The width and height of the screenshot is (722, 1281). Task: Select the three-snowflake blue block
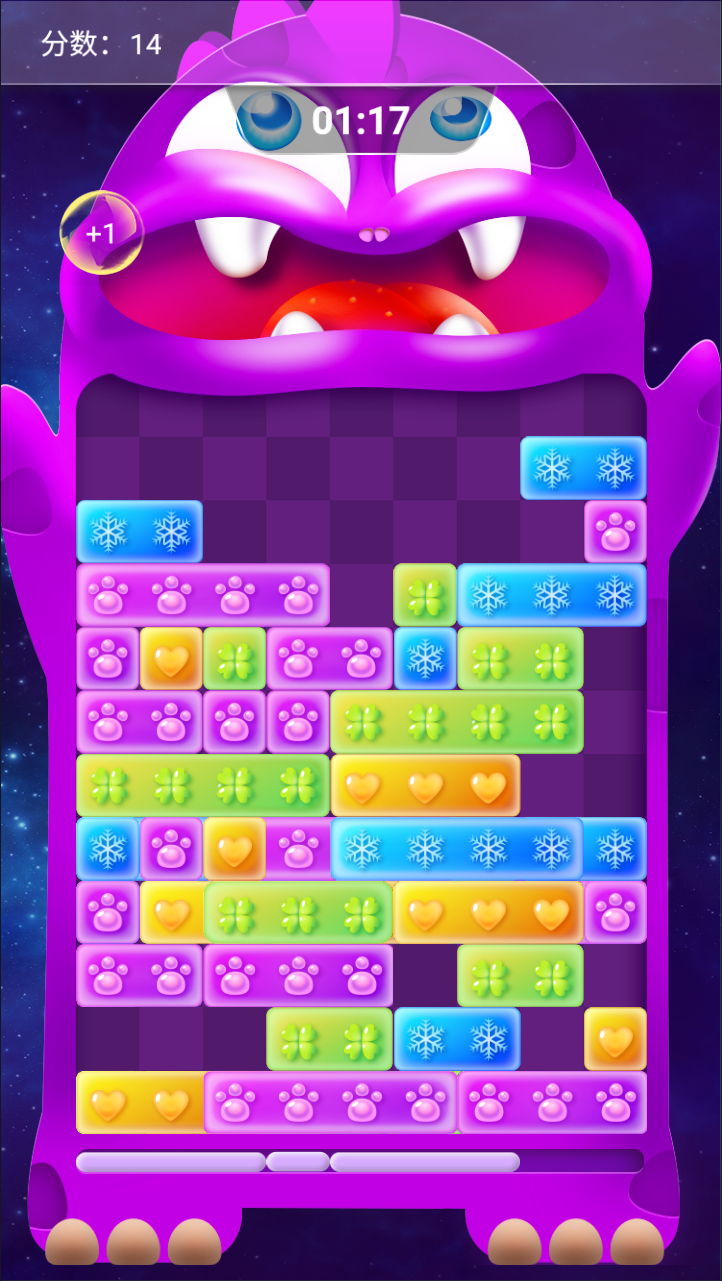click(x=551, y=594)
